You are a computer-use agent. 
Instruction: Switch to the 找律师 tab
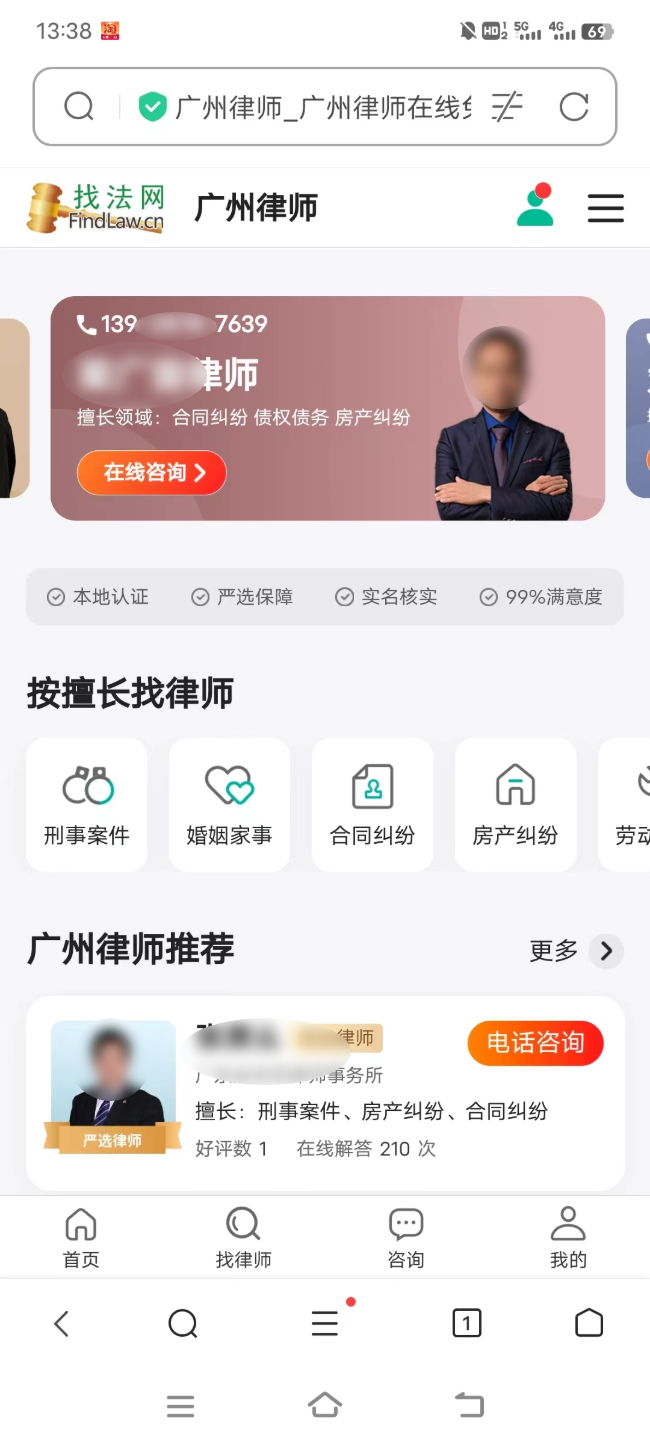tap(243, 1237)
